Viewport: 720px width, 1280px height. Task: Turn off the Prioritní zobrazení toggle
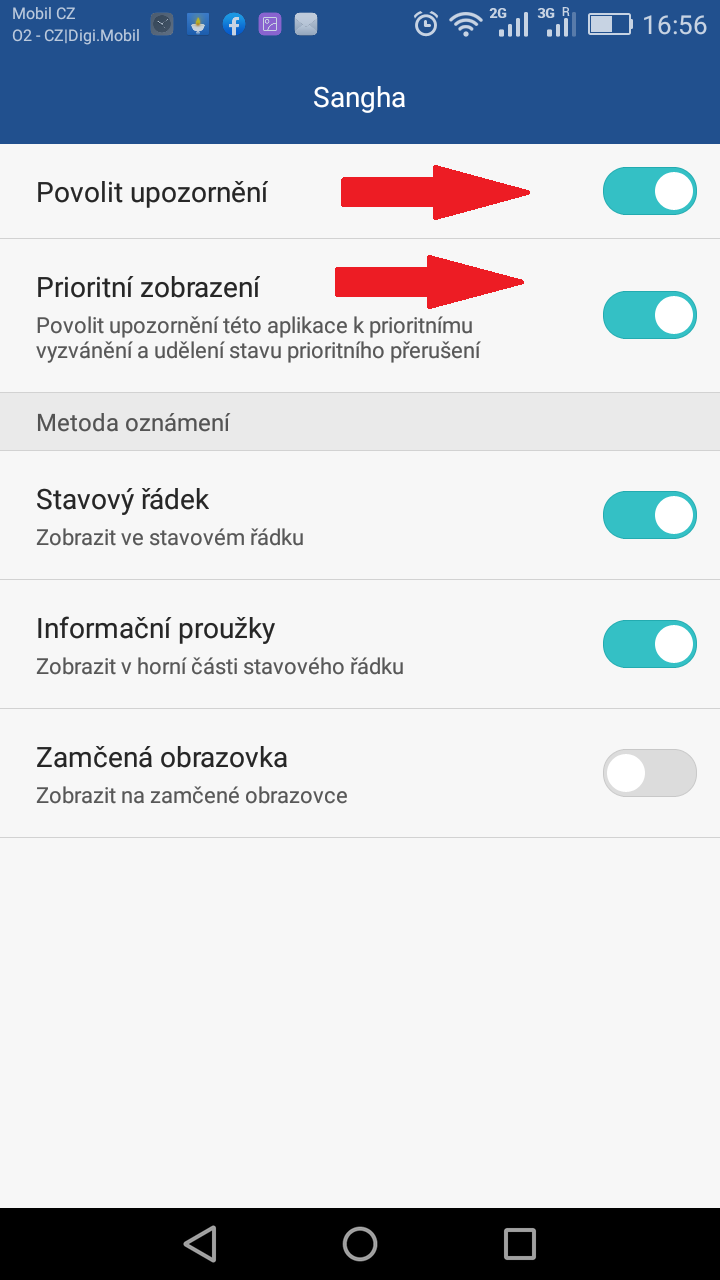(650, 315)
